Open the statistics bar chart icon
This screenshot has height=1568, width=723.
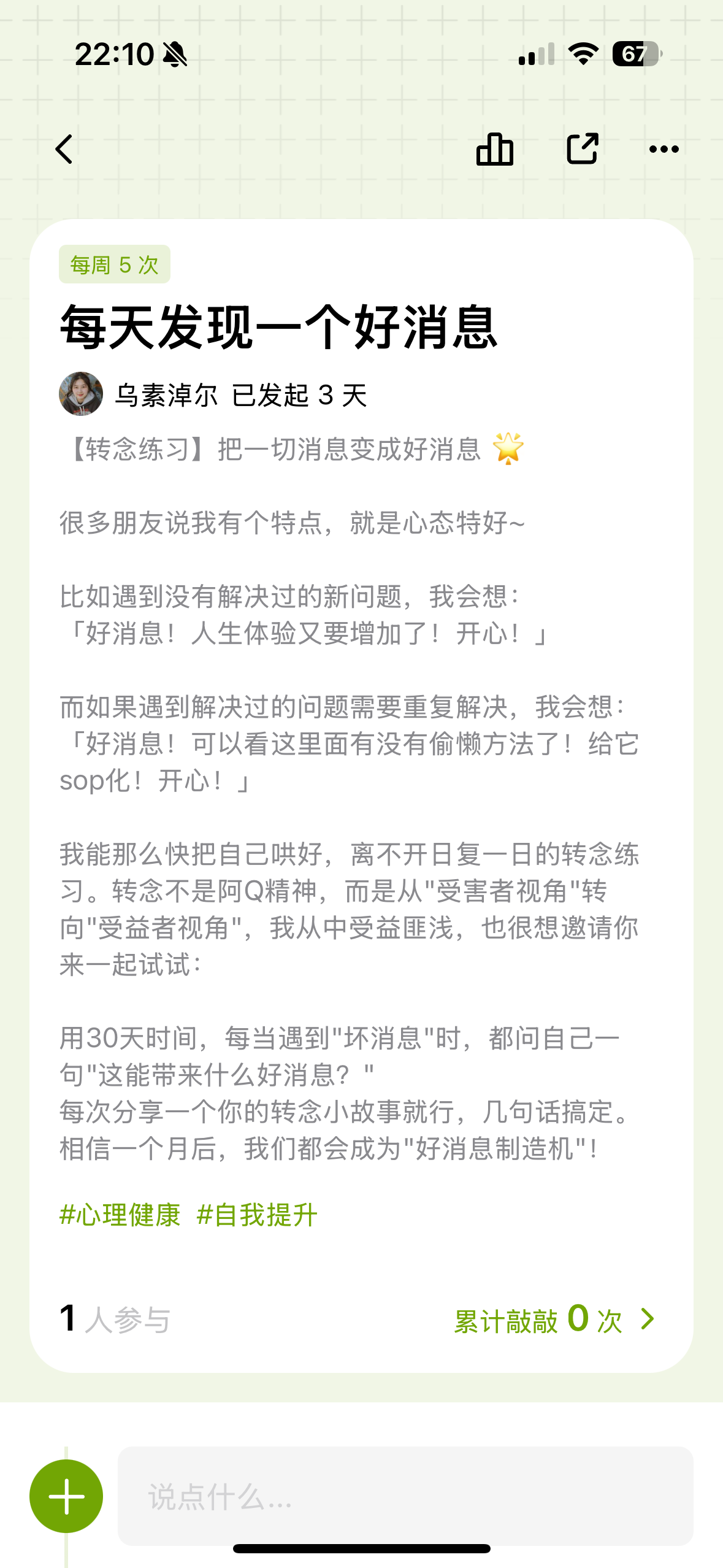(x=495, y=149)
